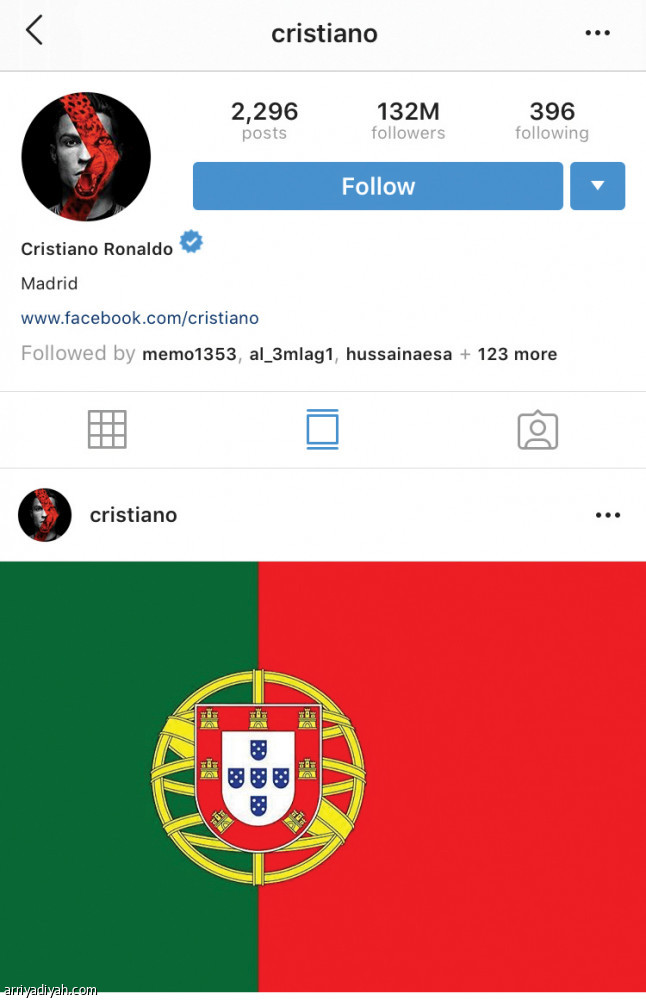Open the tagged photos tab
646x1000 pixels.
tap(537, 429)
